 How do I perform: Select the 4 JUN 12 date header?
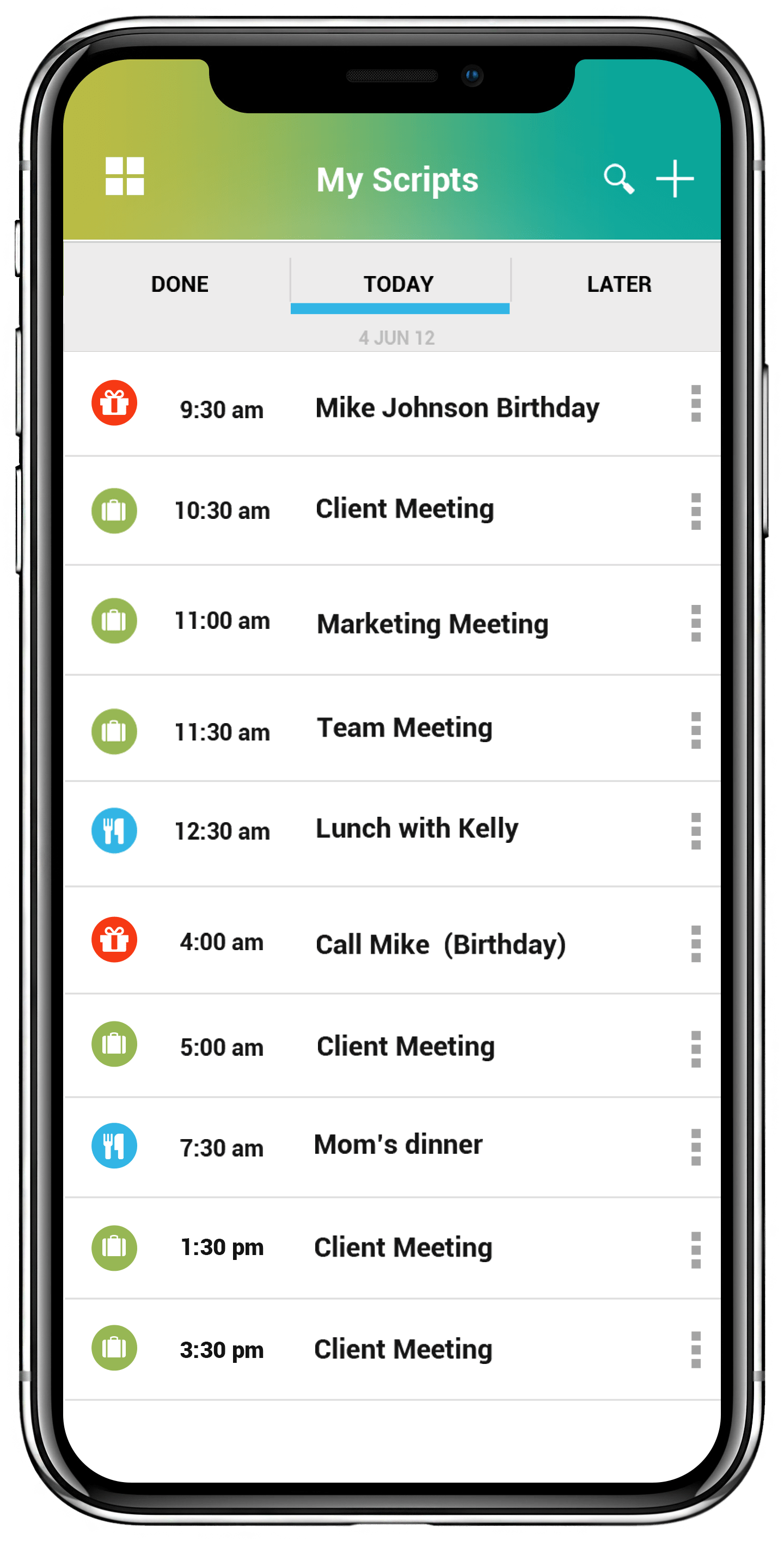point(397,337)
